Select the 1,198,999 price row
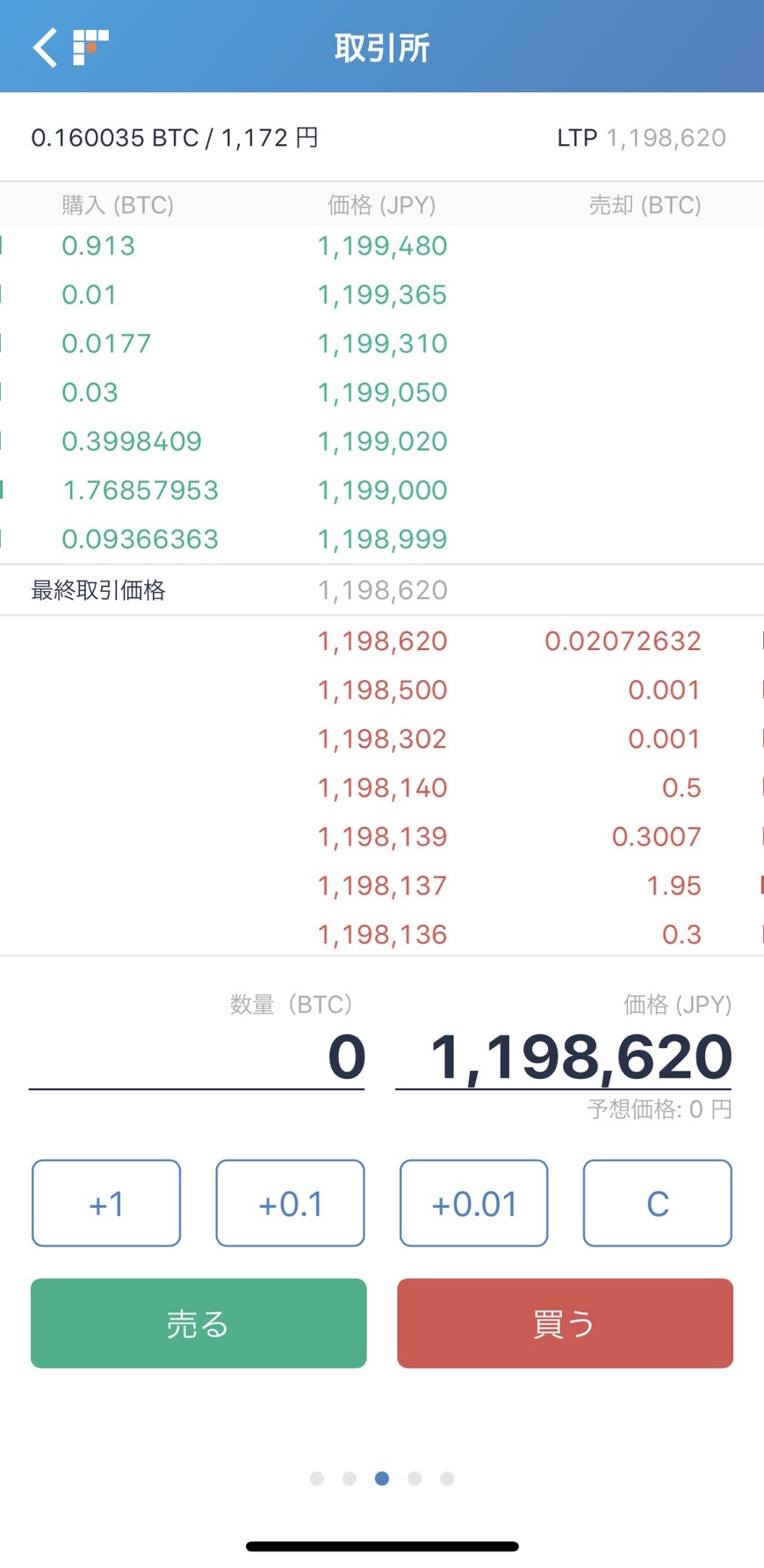 point(382,539)
